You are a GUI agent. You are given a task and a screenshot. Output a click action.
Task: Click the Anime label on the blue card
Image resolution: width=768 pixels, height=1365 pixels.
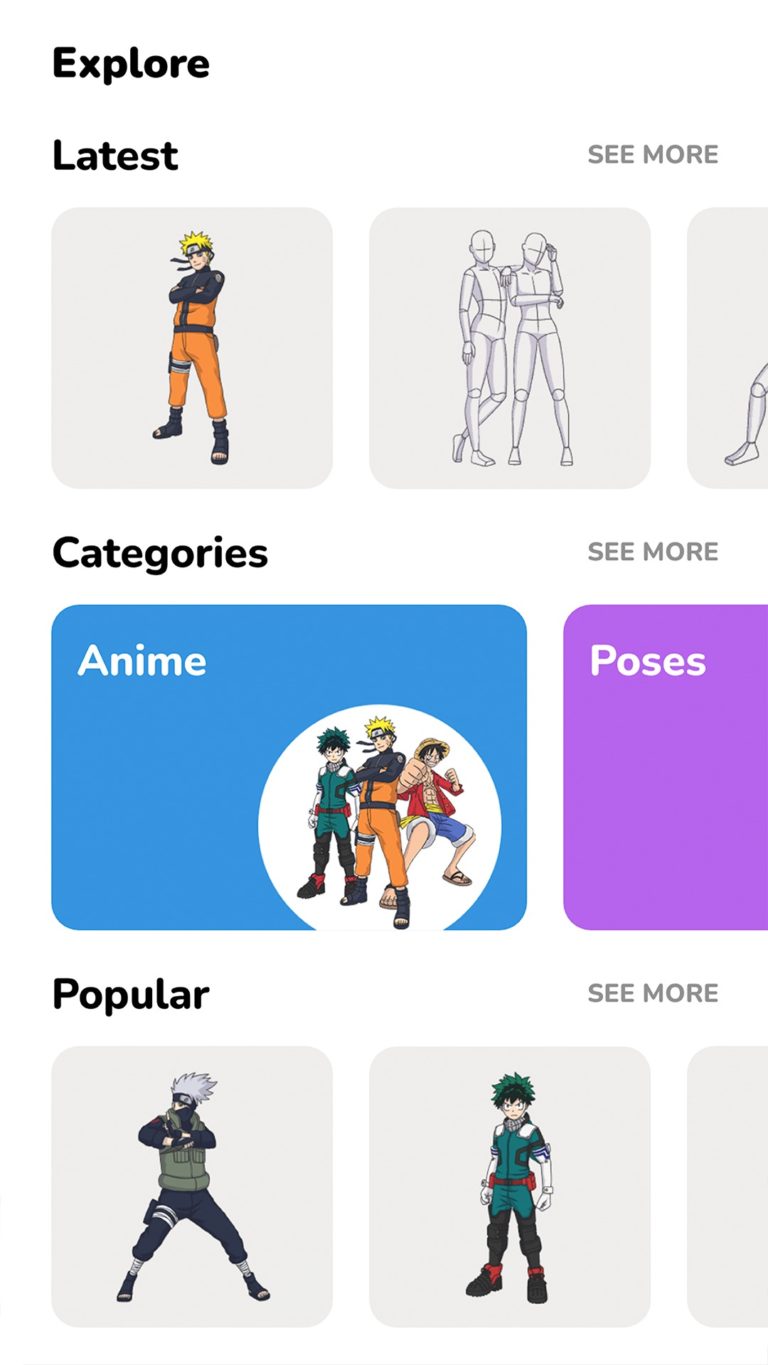pos(141,660)
